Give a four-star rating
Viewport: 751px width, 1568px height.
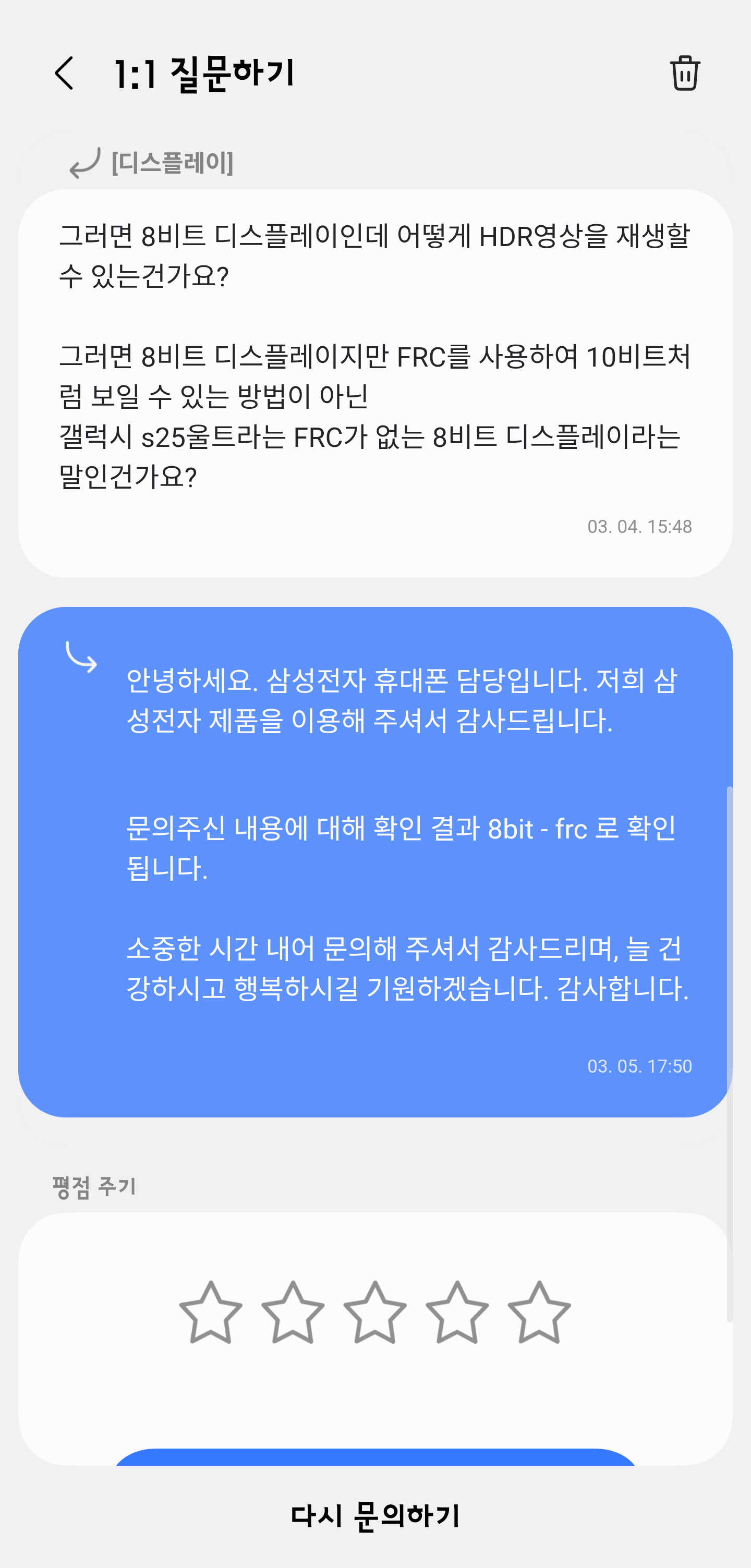pos(457,1313)
